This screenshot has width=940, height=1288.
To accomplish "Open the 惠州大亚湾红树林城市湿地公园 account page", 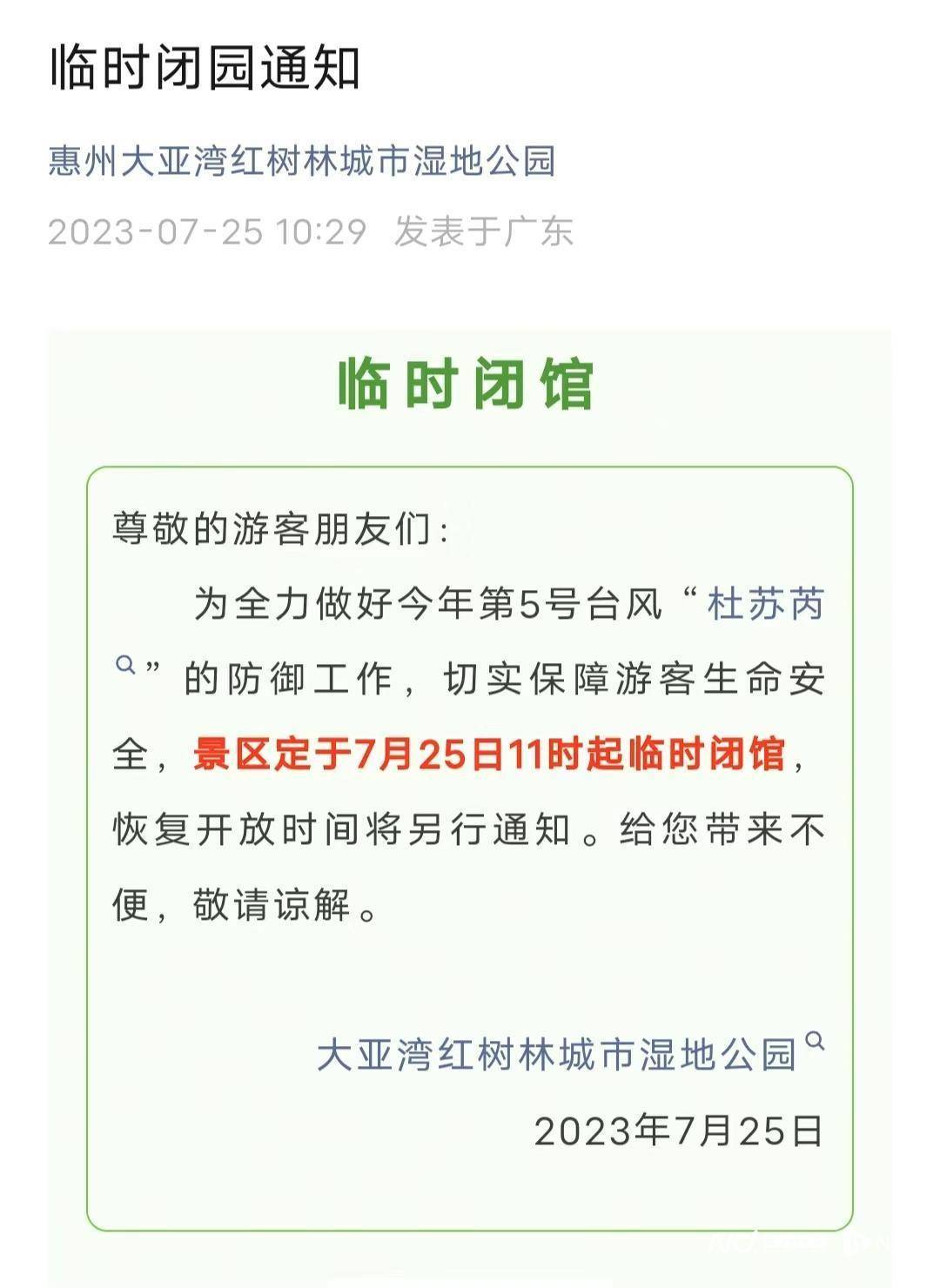I will click(x=301, y=162).
